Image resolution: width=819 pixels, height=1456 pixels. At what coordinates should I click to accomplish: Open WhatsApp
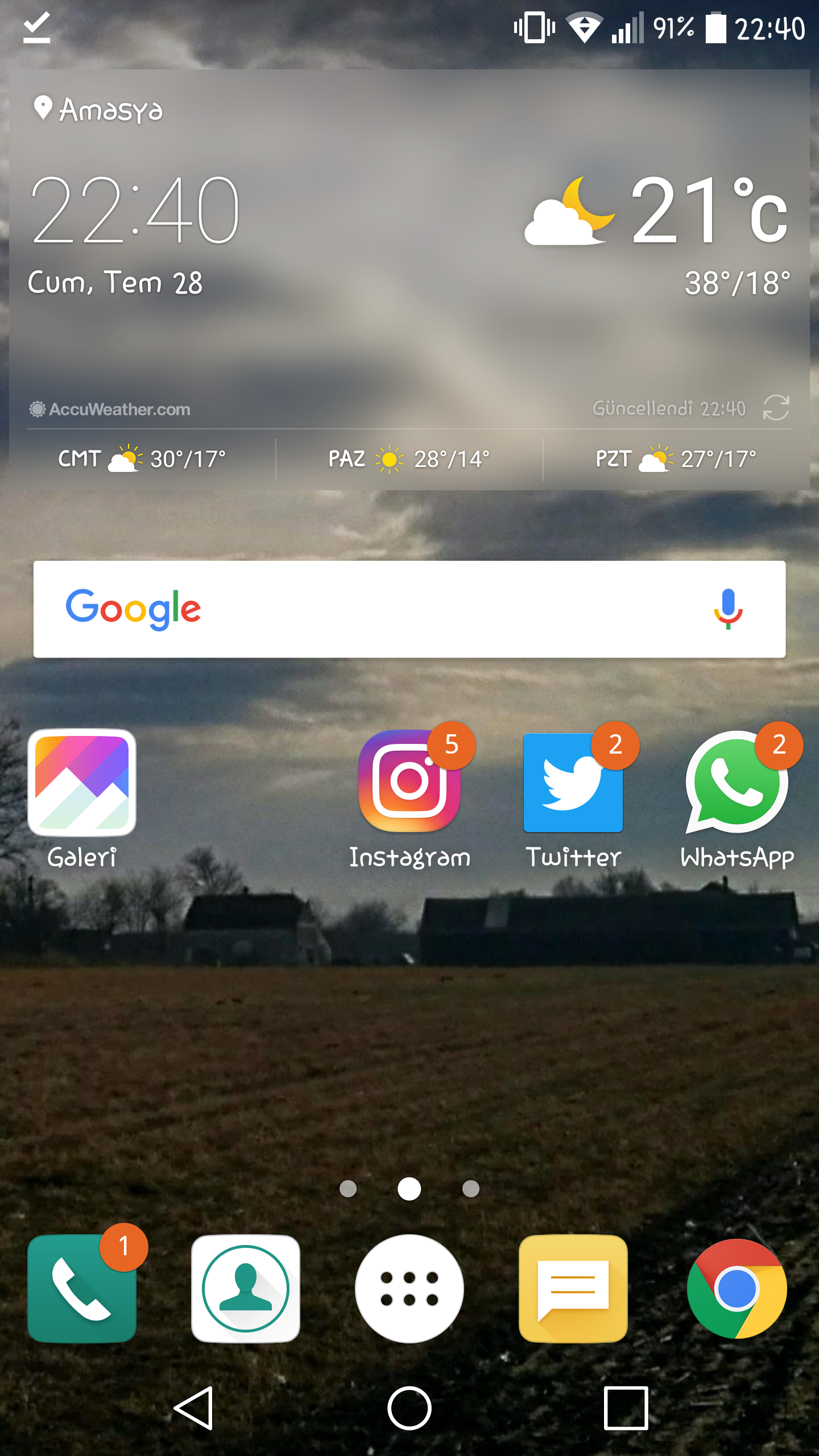click(737, 783)
